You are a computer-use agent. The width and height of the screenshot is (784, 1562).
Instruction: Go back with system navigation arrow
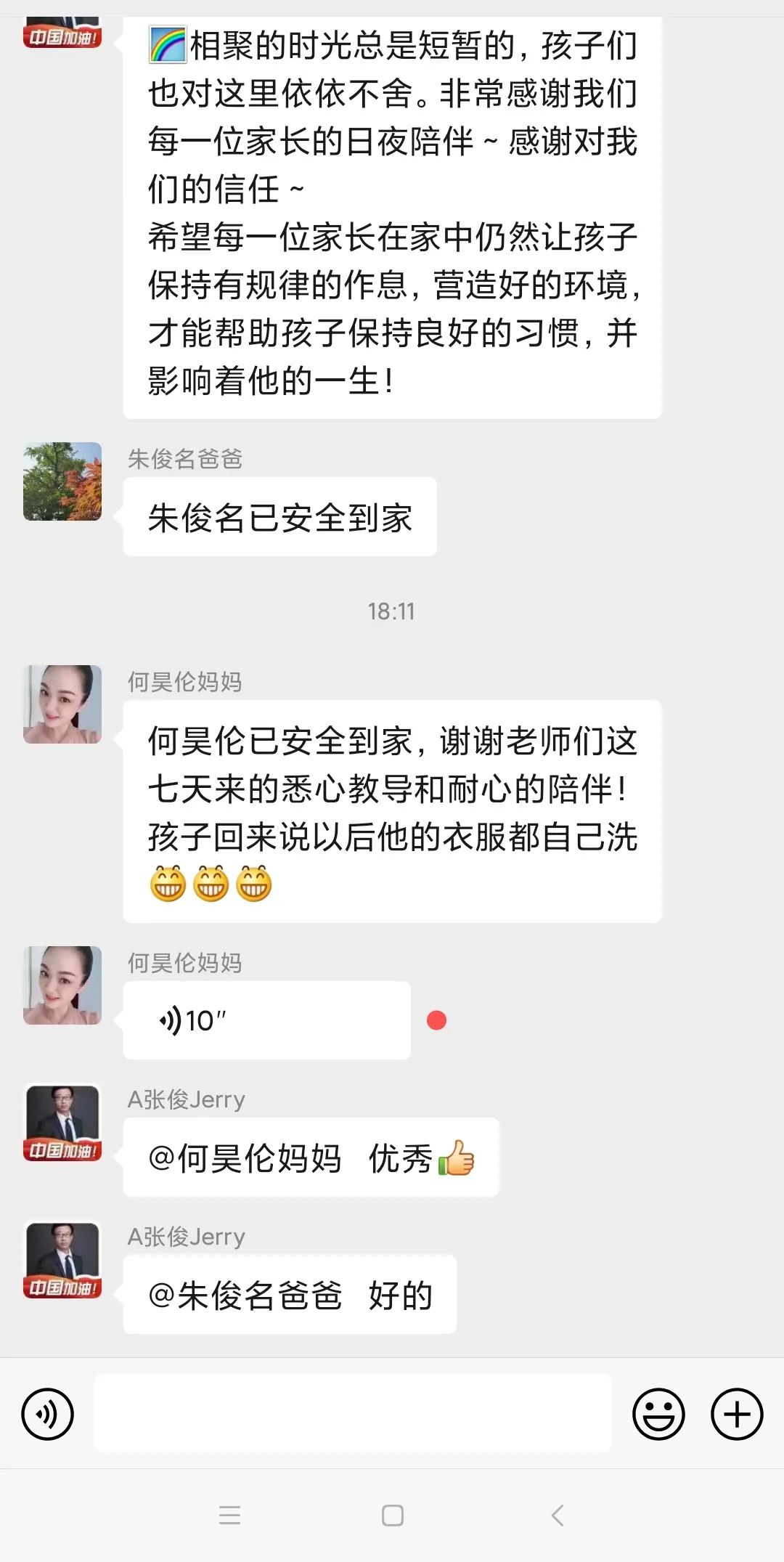[x=558, y=1516]
